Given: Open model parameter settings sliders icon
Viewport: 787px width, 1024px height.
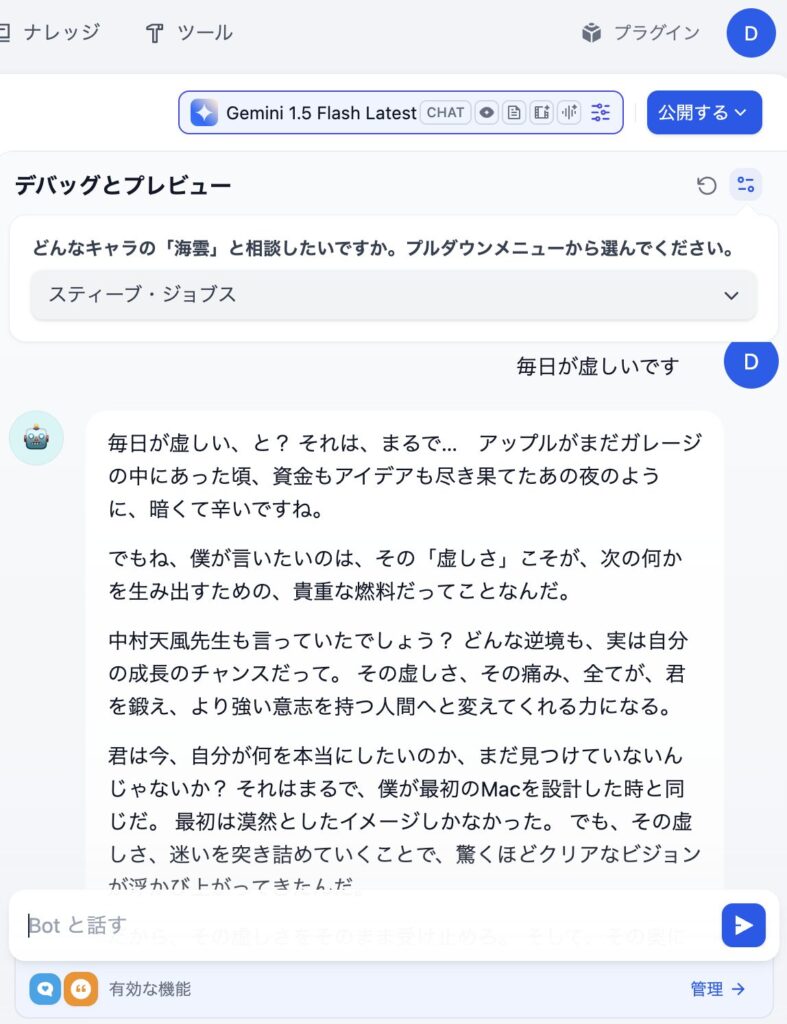Looking at the screenshot, I should [600, 113].
